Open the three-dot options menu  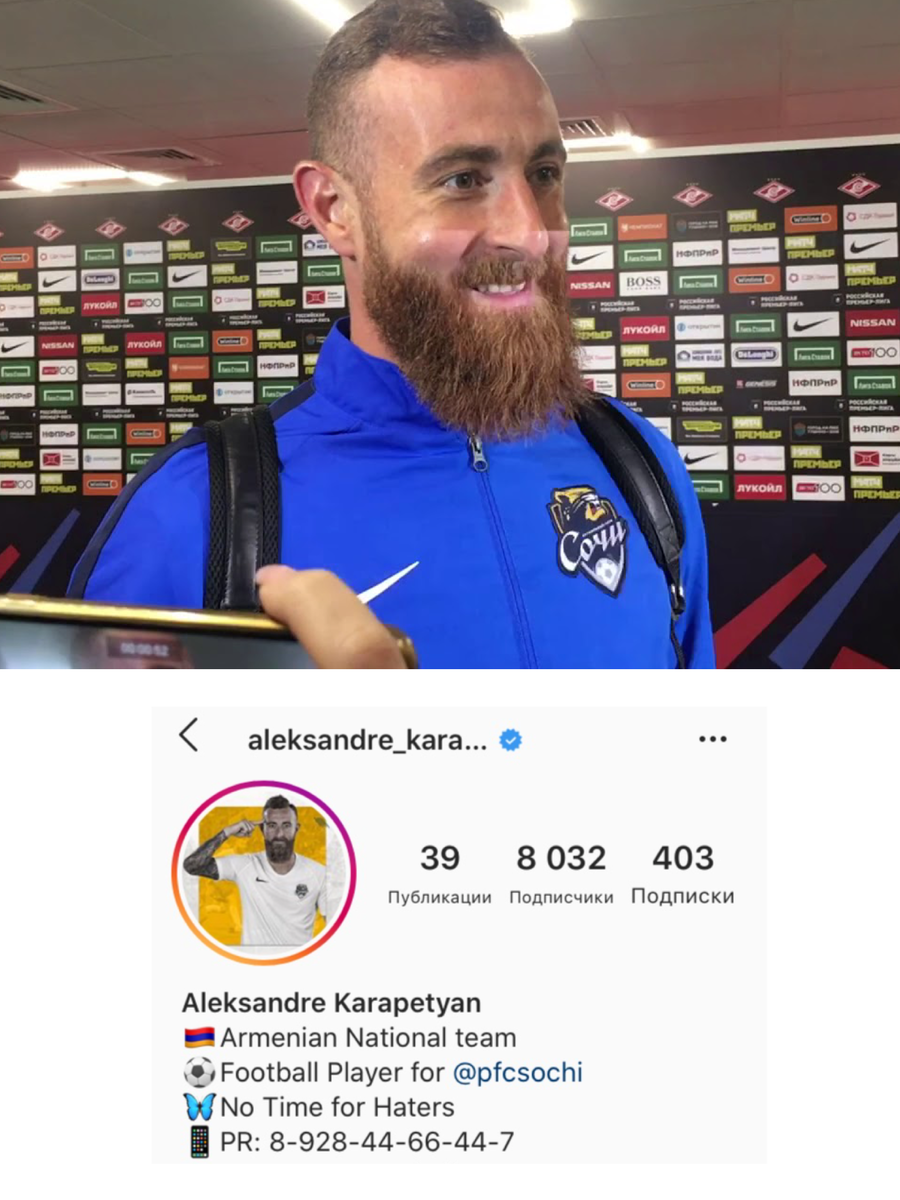[712, 737]
